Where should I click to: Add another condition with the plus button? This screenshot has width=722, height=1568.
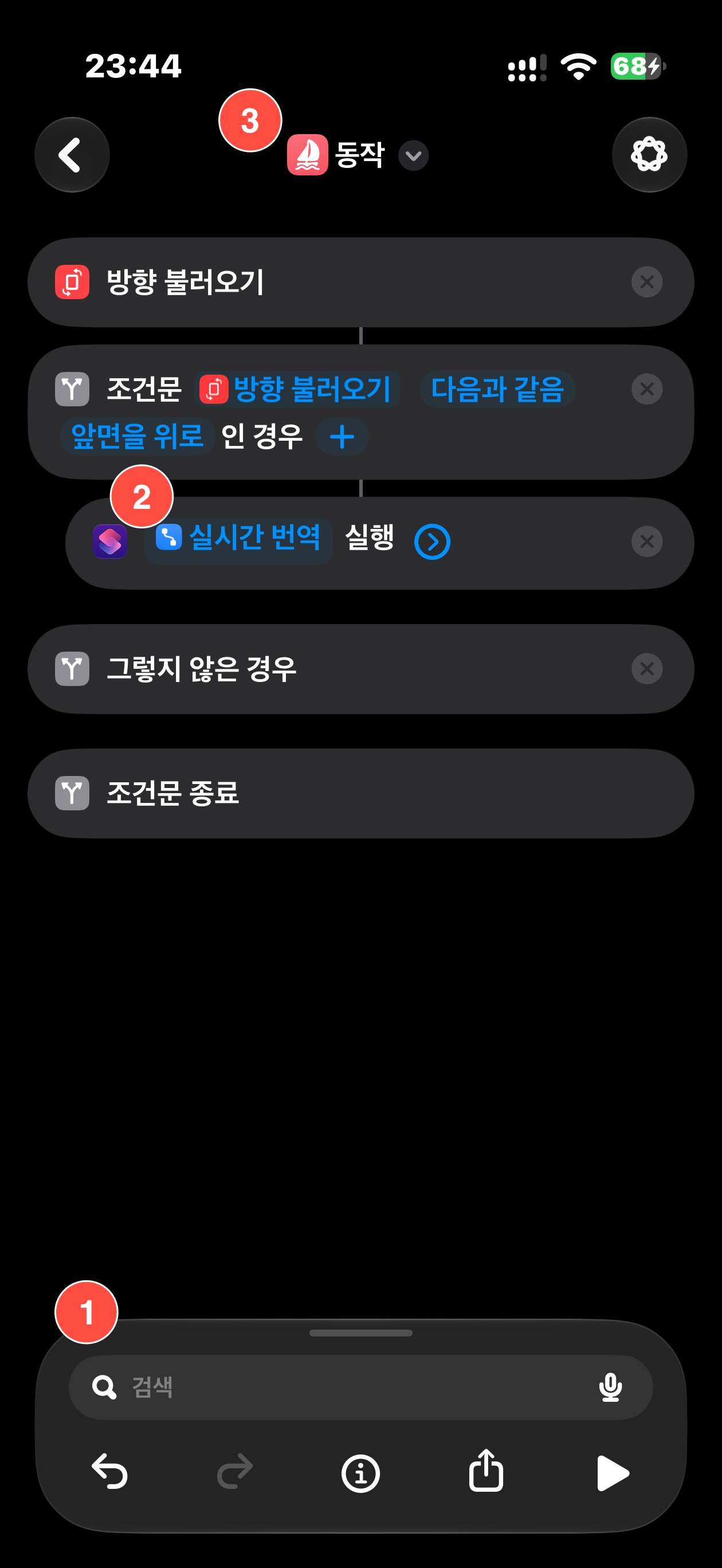342,437
